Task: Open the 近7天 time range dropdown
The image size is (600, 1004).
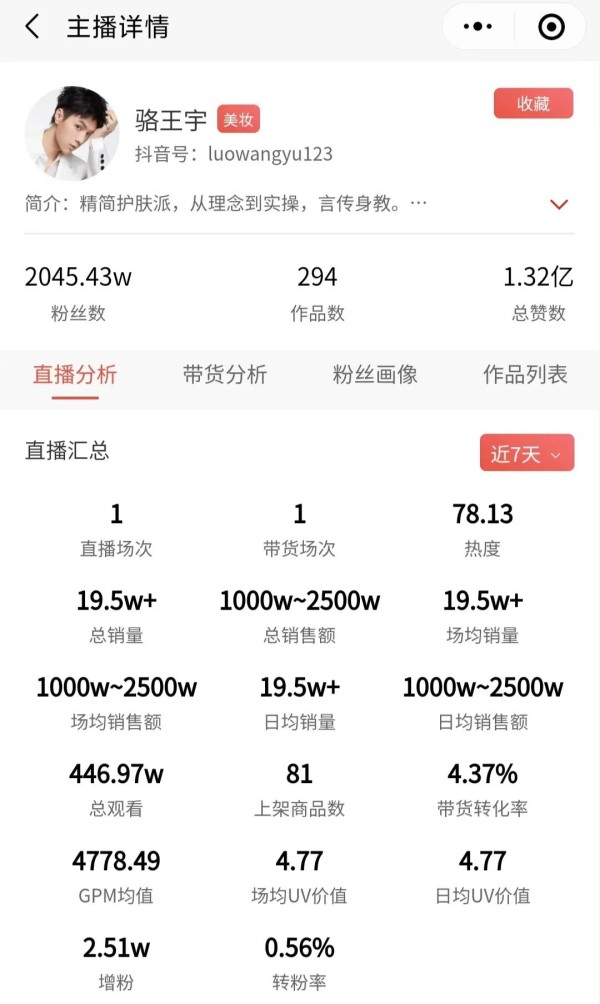Action: tap(527, 454)
